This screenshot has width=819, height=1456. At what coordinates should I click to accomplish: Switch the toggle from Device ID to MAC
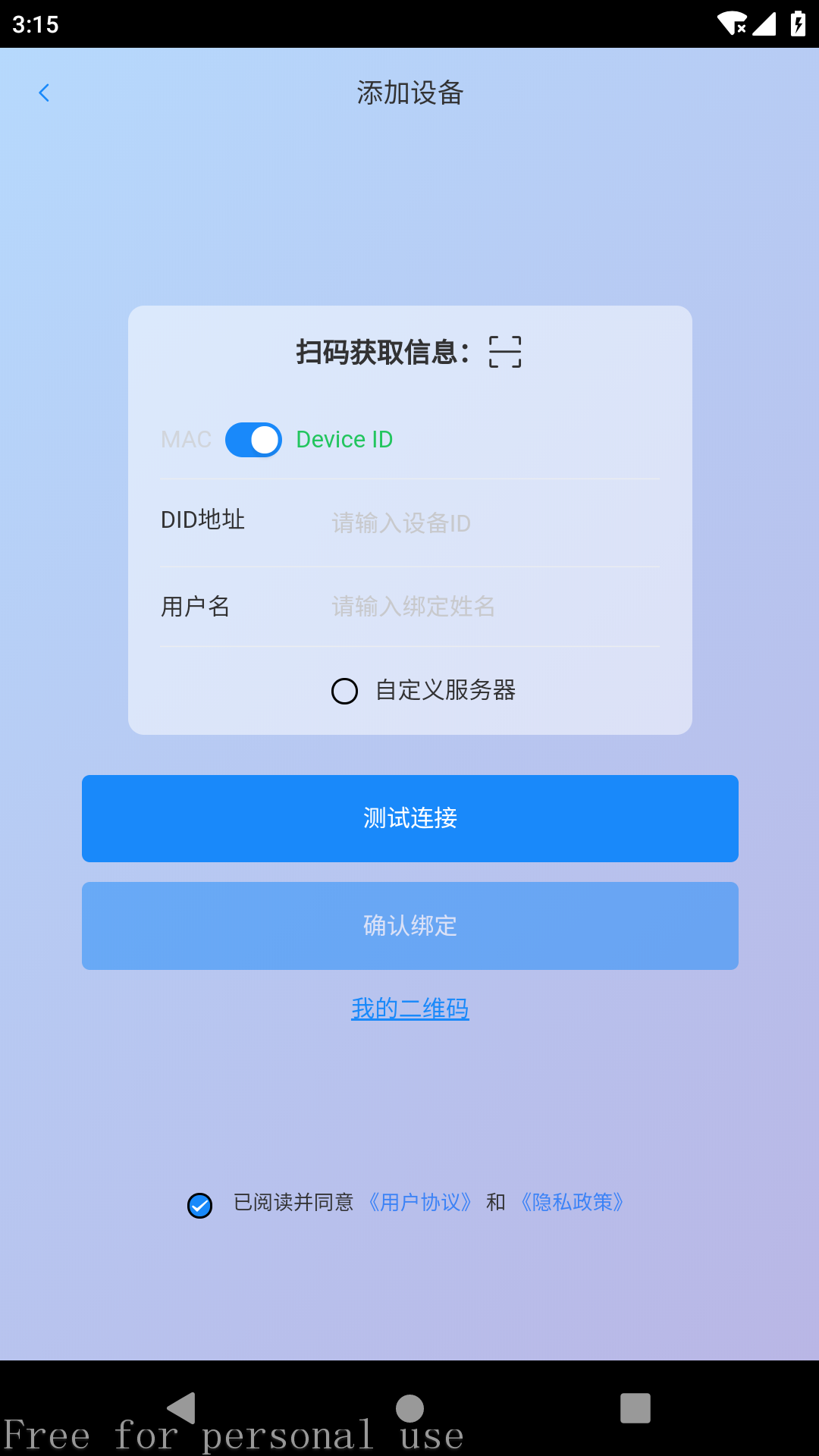point(253,439)
